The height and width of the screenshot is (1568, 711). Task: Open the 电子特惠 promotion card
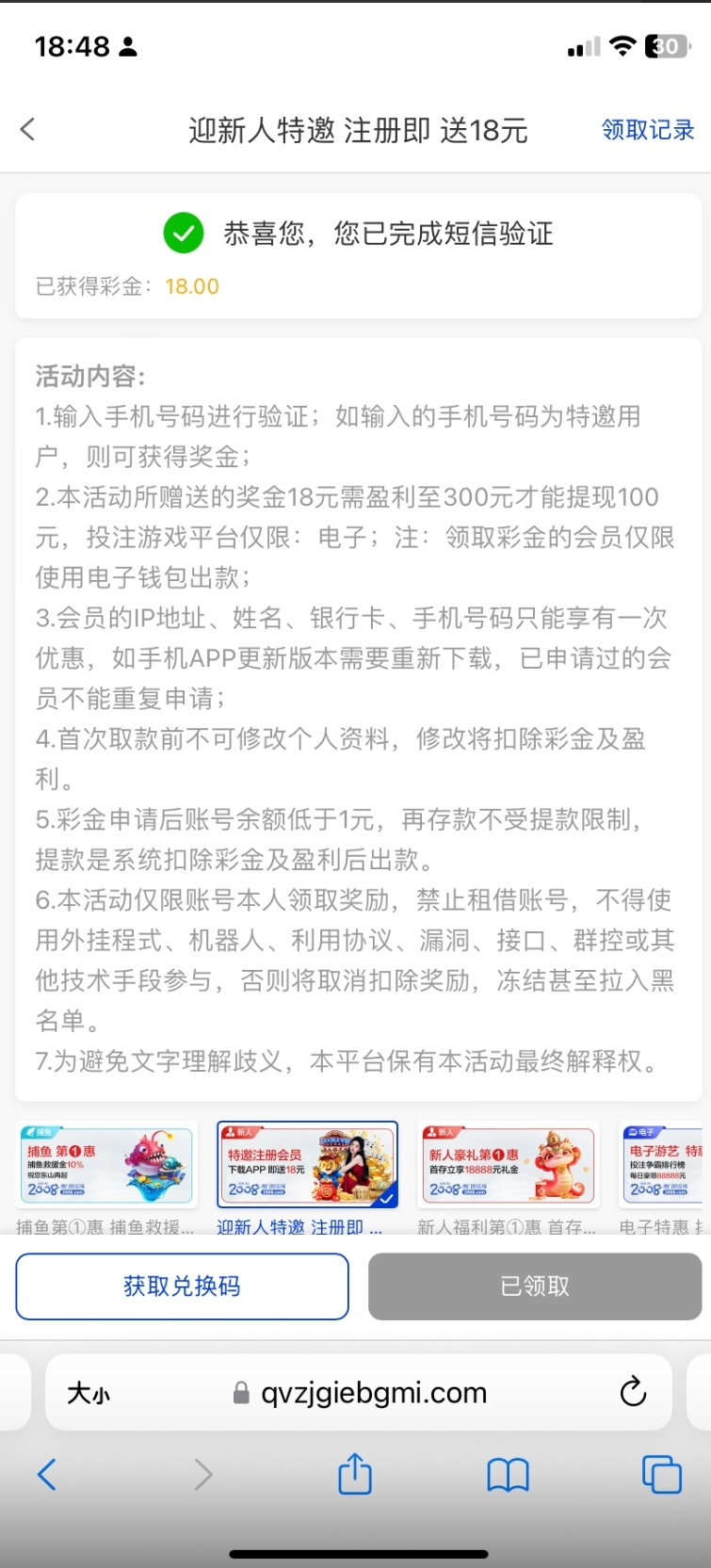tap(663, 1167)
